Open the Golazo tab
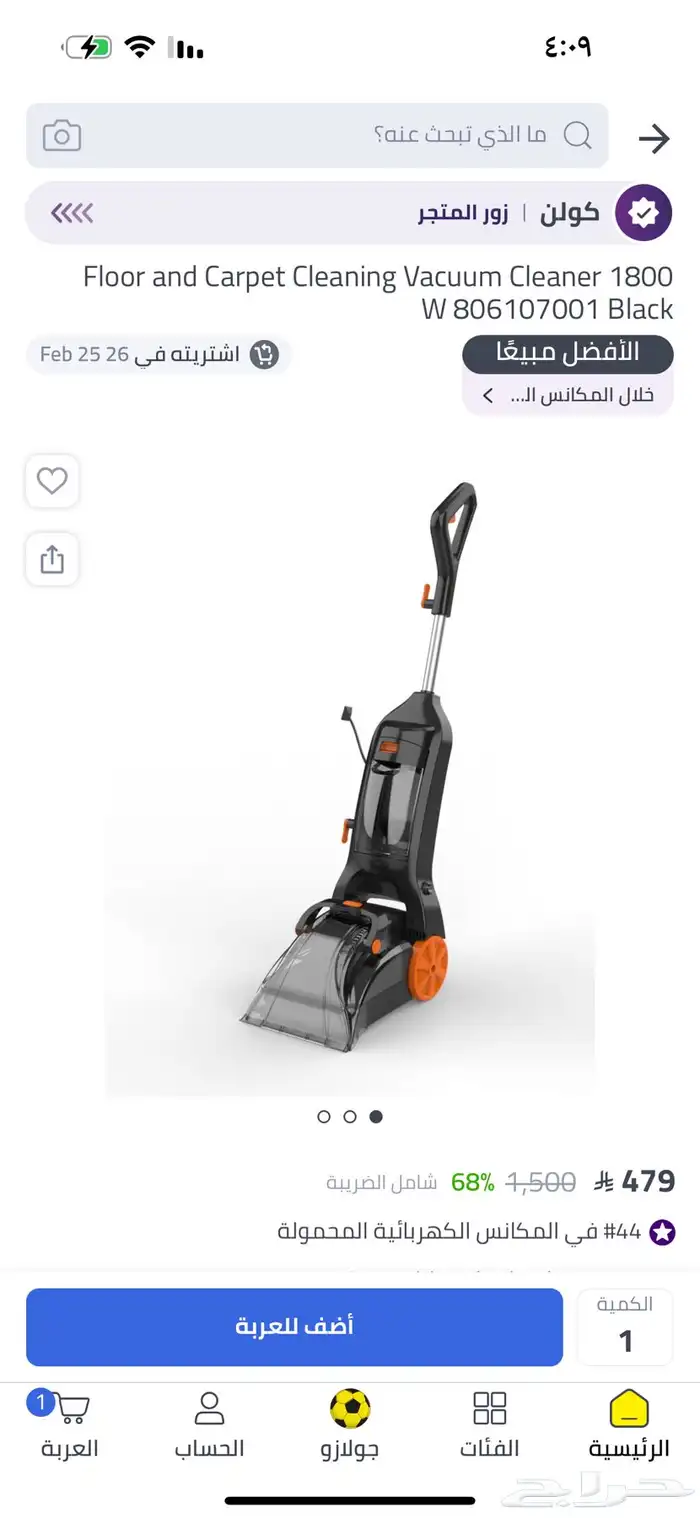Screen dimensions: 700x1518 (x=350, y=1425)
